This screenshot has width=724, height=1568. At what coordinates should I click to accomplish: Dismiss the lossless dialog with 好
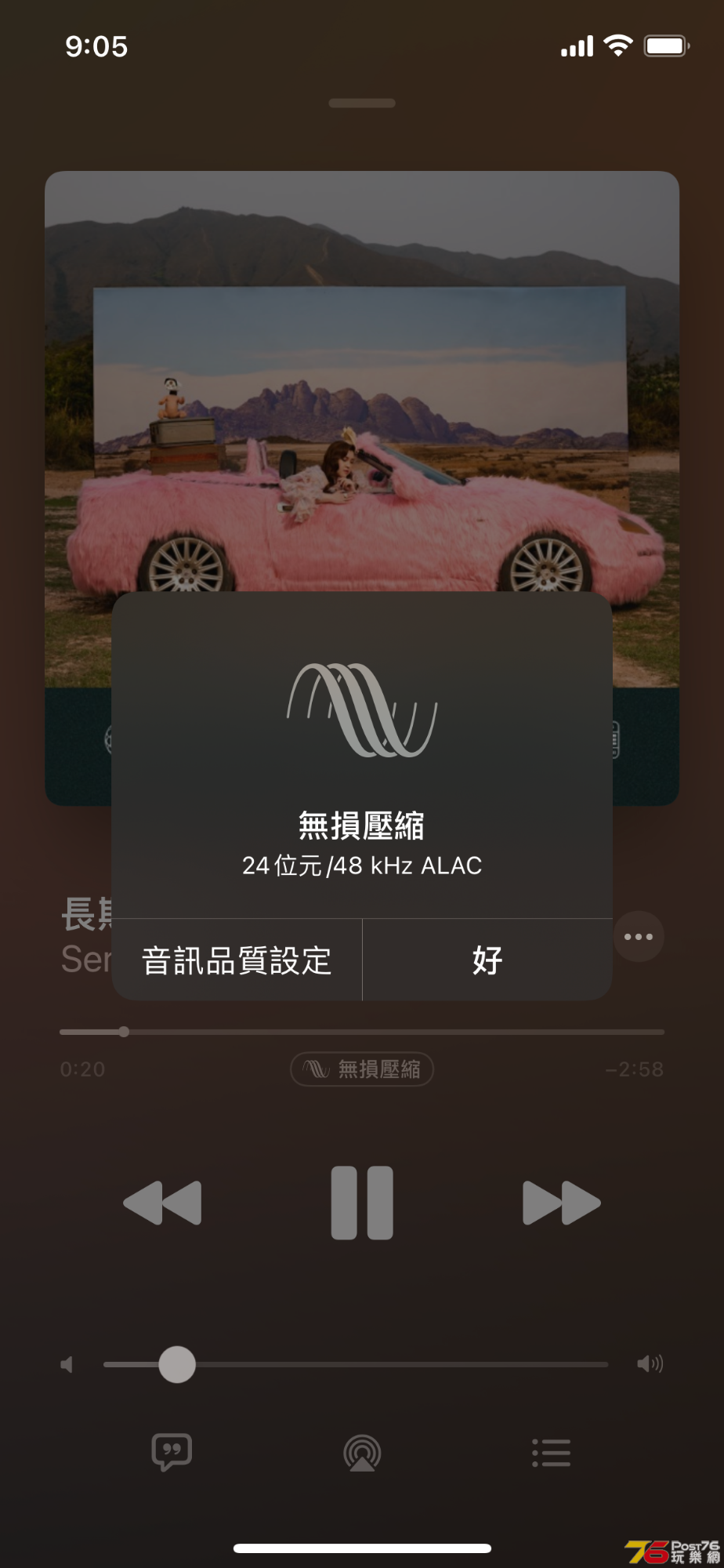pos(487,960)
